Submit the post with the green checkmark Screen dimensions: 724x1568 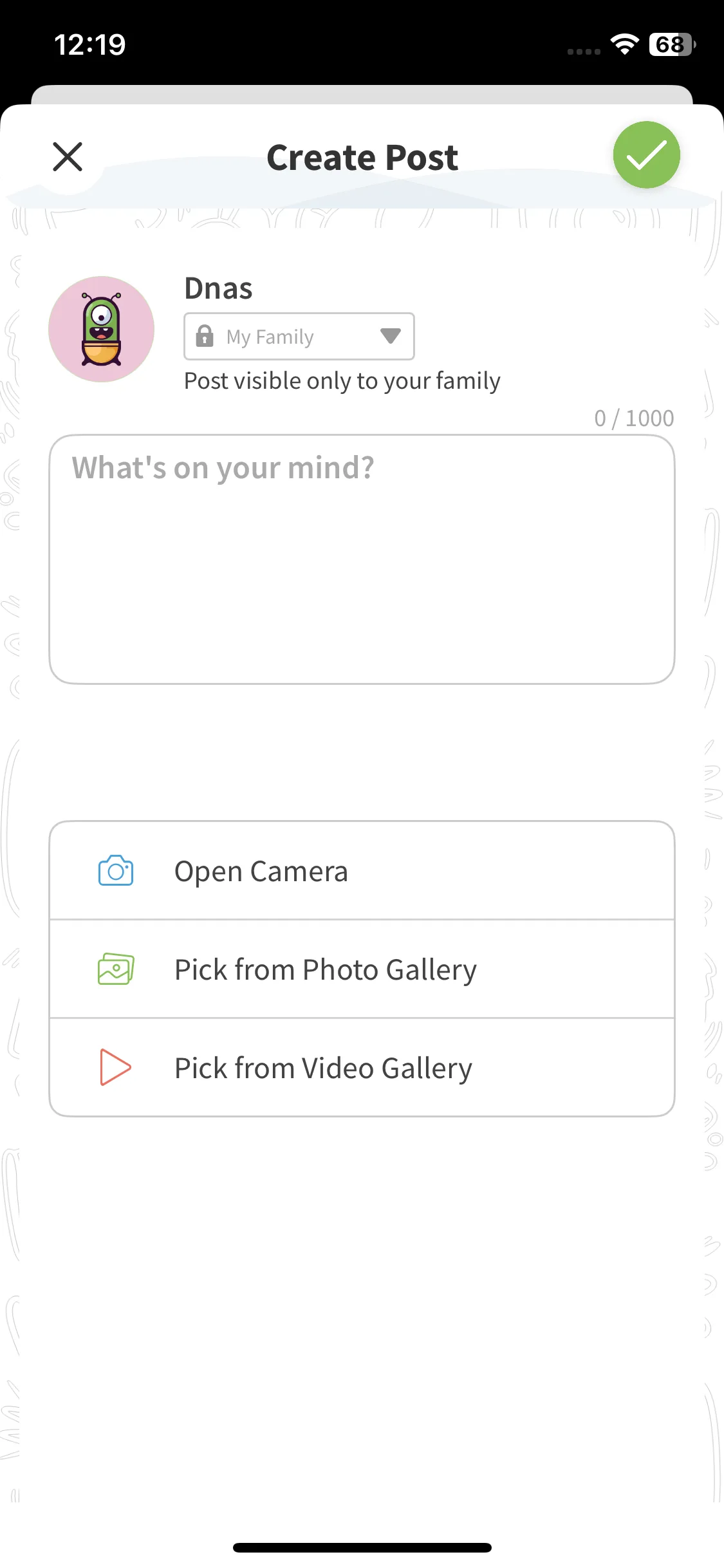pos(647,154)
